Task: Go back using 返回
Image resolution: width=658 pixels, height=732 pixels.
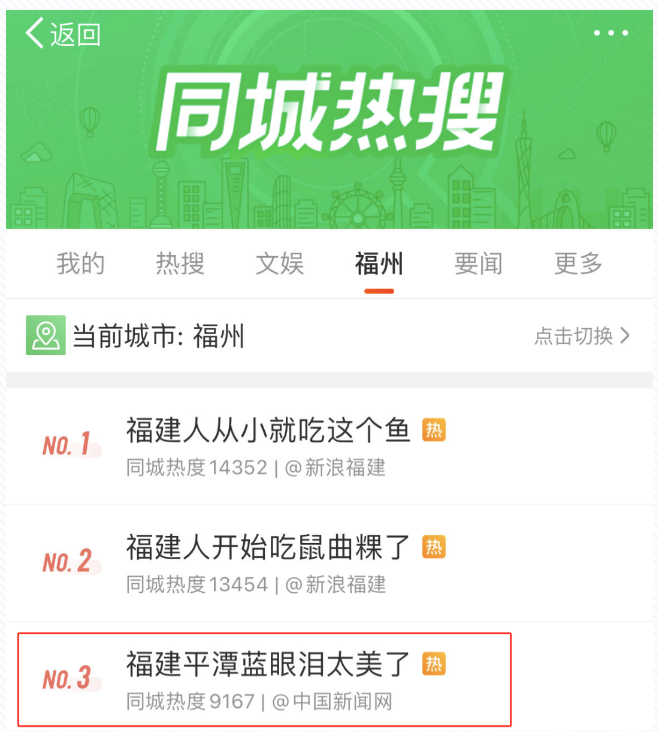Action: pyautogui.click(x=62, y=33)
